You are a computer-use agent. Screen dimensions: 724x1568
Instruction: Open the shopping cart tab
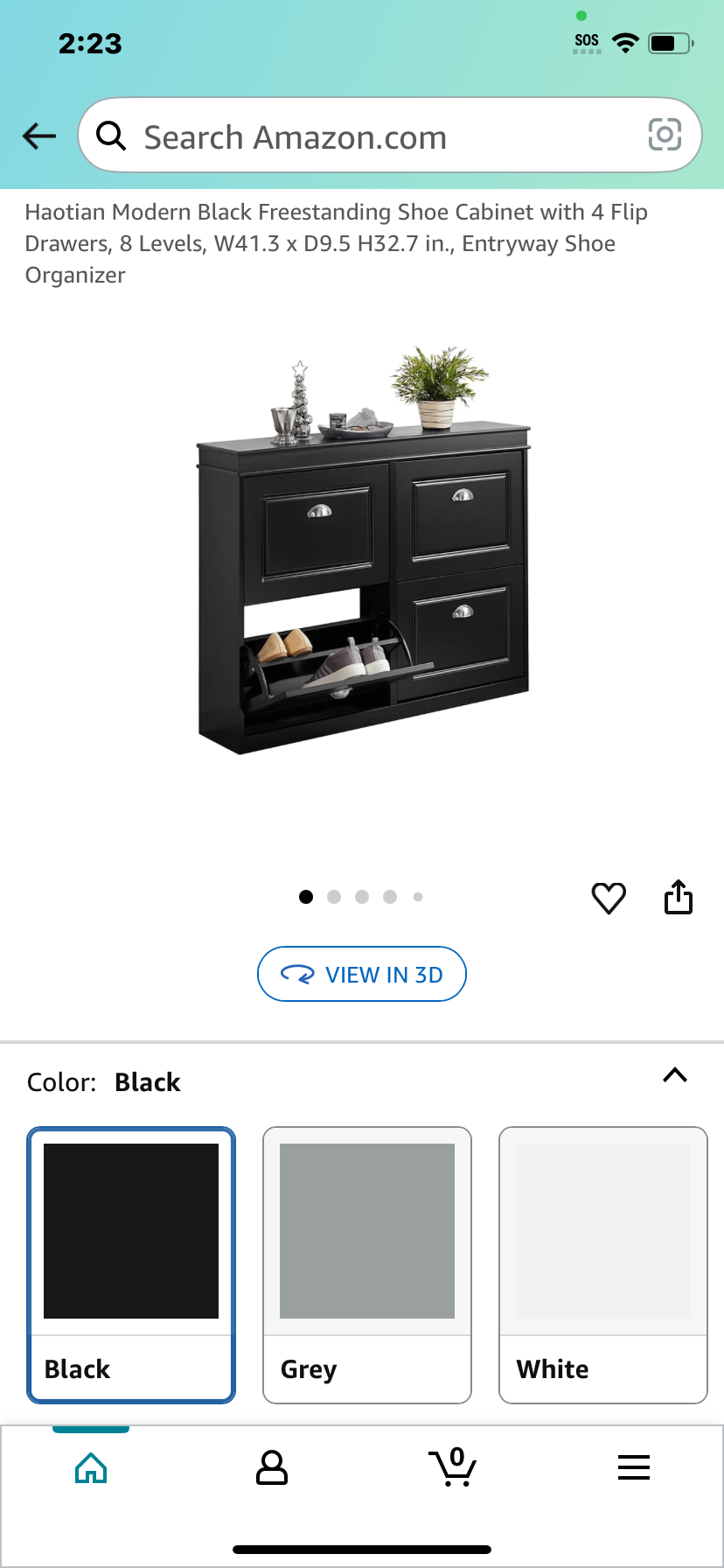tap(453, 1466)
